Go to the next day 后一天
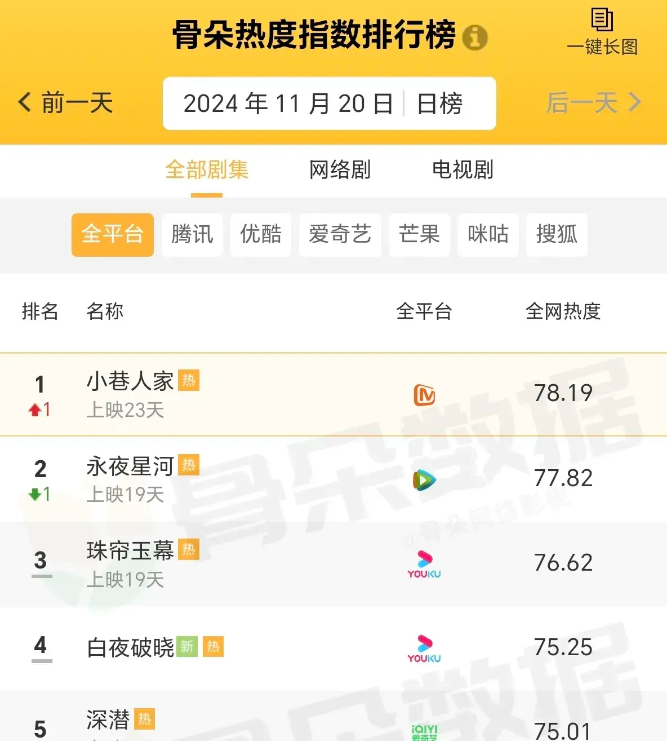This screenshot has height=741, width=667. 594,102
